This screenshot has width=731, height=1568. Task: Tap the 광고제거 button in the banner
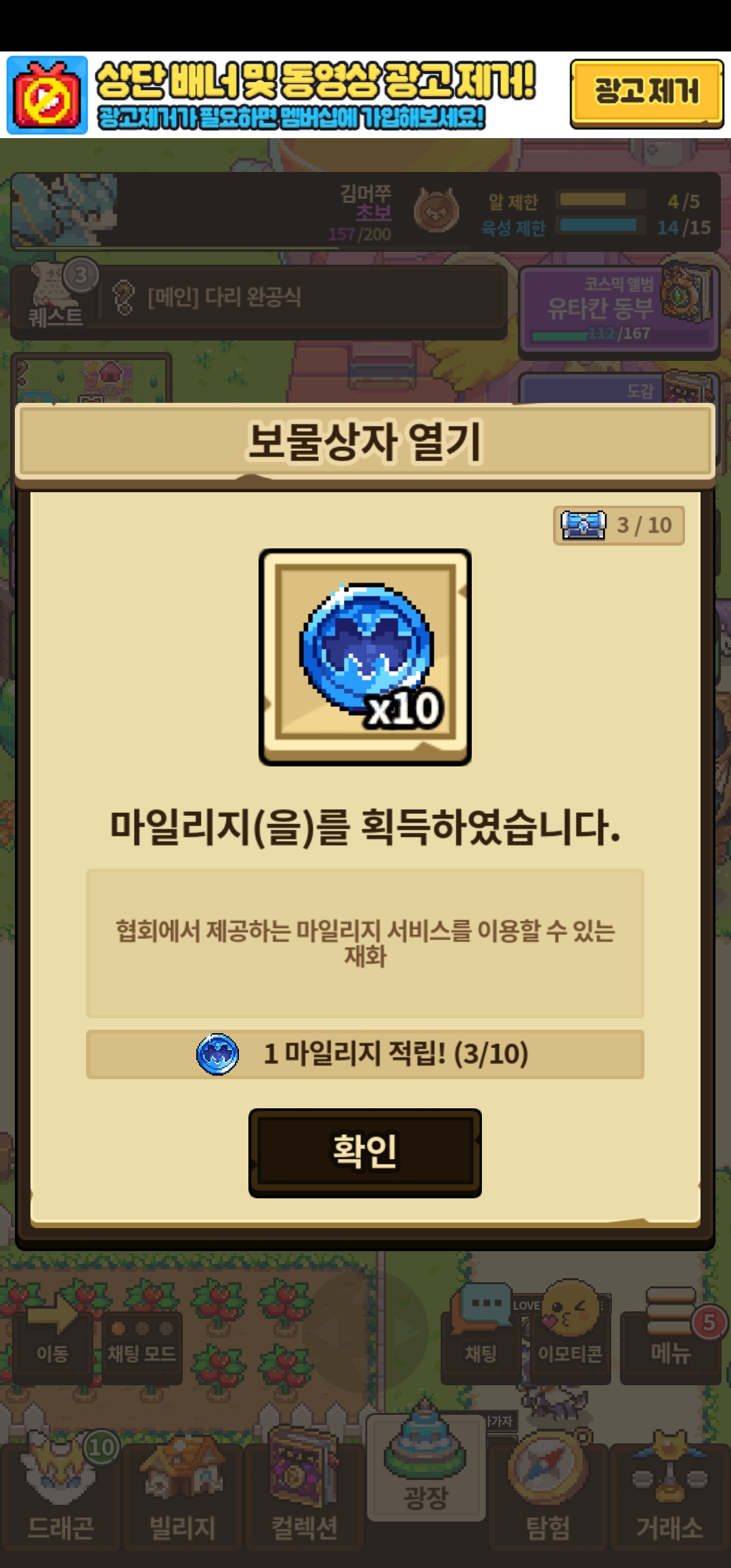coord(646,93)
